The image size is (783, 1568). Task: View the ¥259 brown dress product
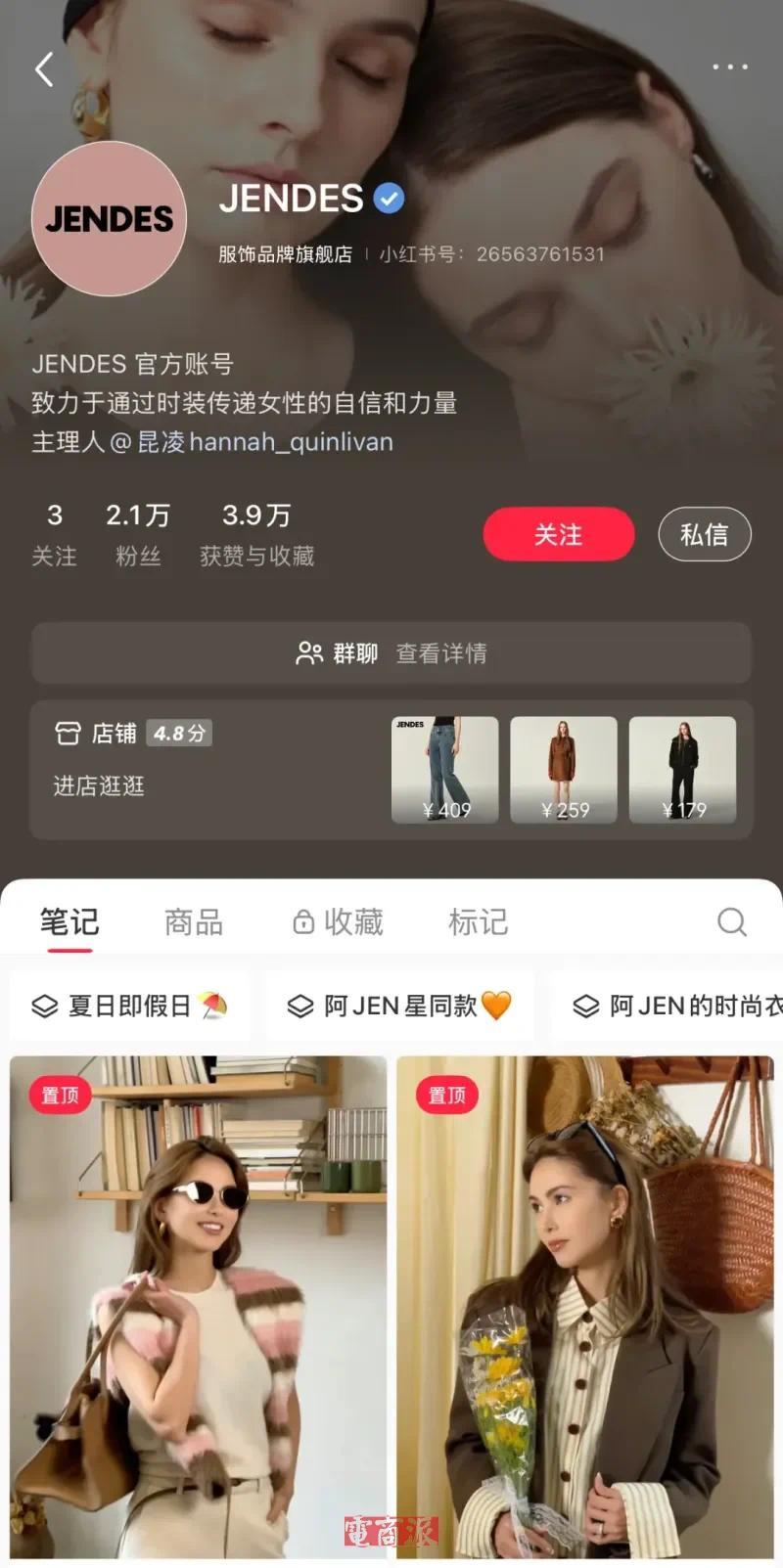tap(564, 769)
